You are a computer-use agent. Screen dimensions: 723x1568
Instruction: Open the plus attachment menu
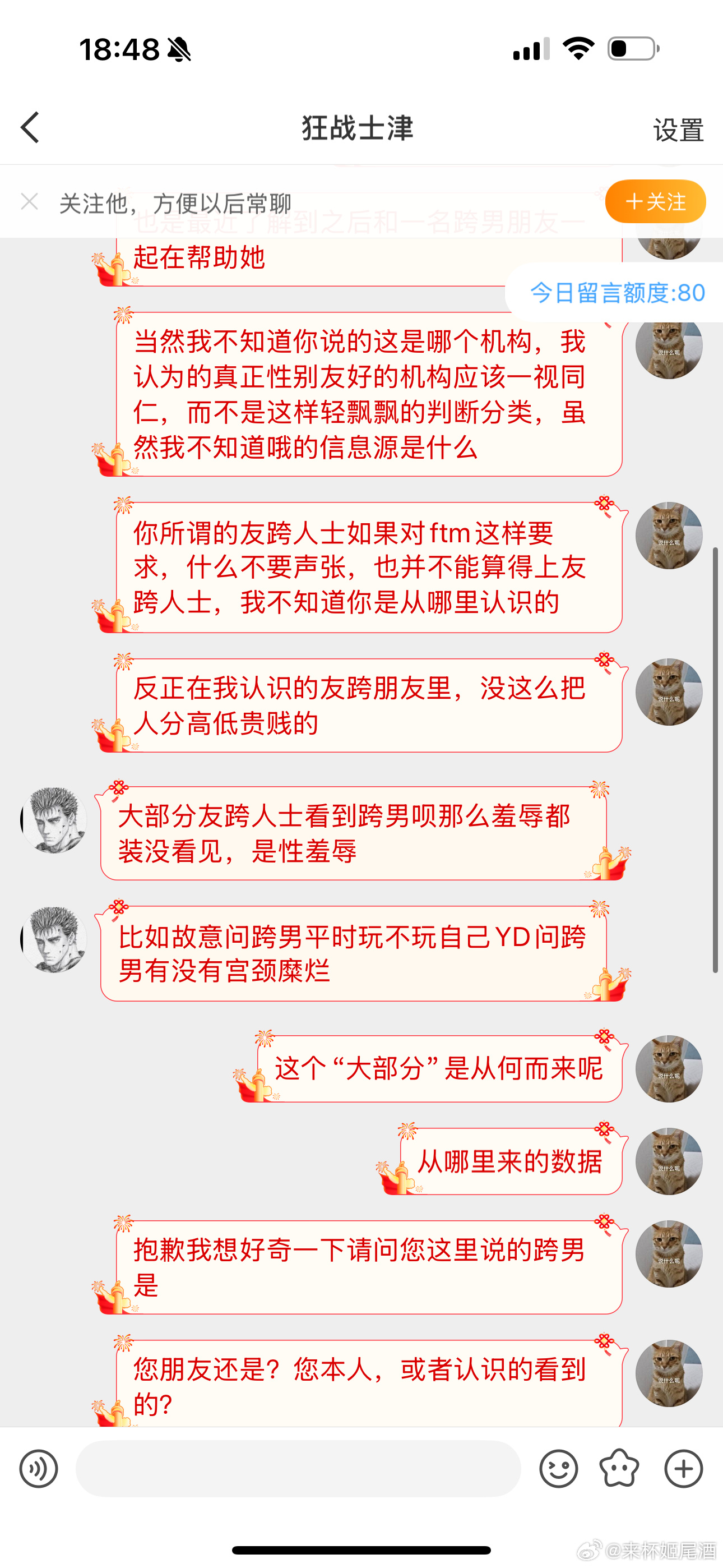click(683, 1468)
